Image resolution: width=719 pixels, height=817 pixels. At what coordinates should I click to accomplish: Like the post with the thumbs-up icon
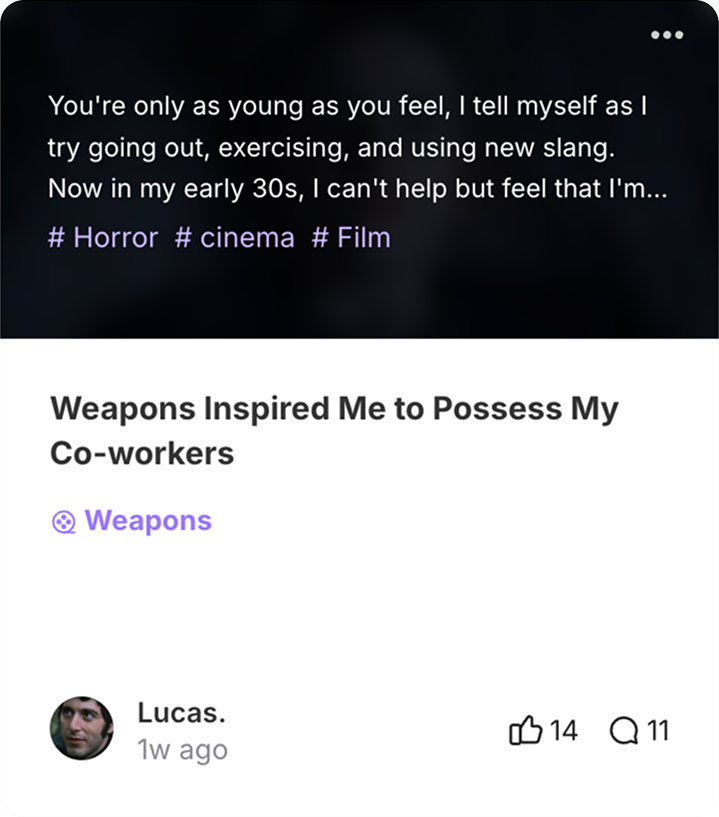coord(525,731)
